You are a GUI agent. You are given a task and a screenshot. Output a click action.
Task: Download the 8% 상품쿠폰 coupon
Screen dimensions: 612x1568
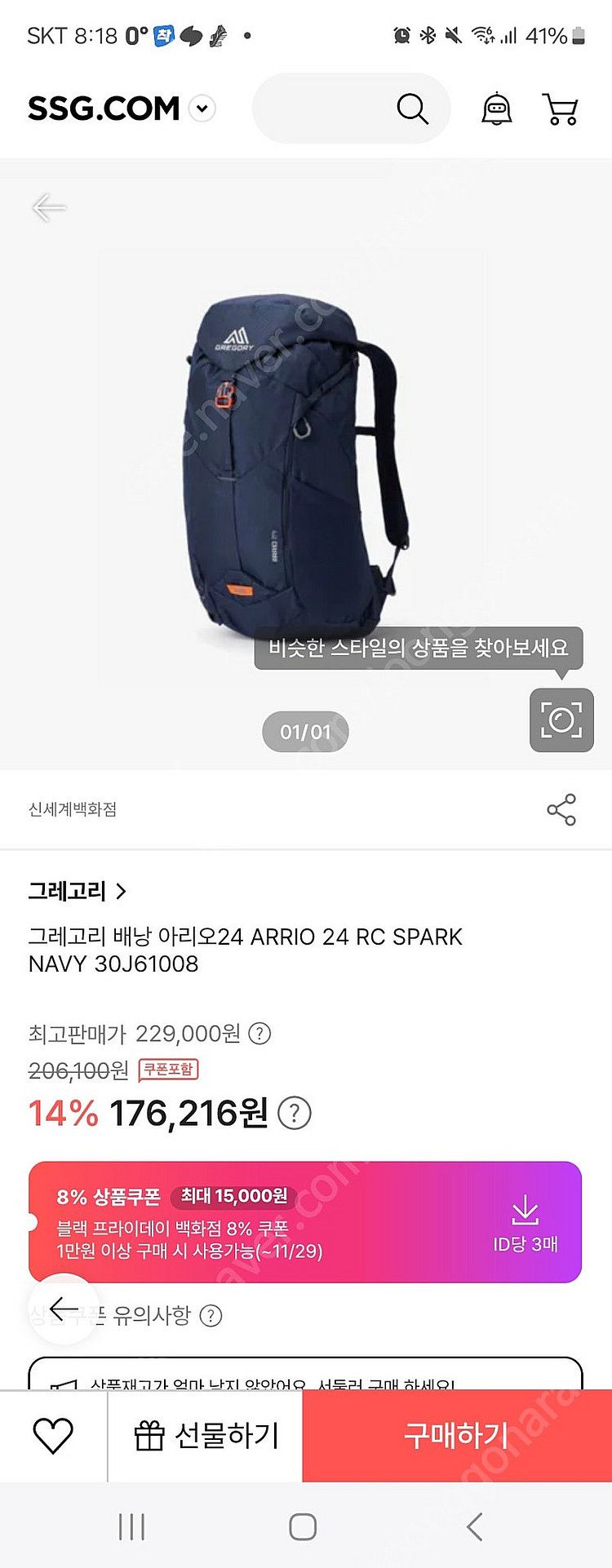pos(525,1221)
